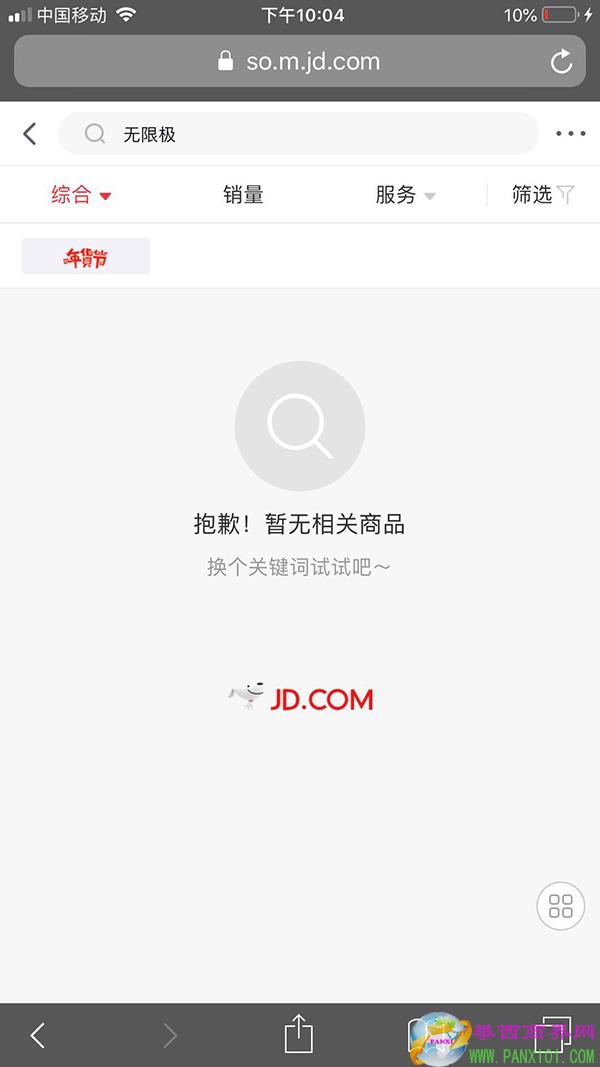
Task: Share this page via Safari toolbar
Action: 299,1033
